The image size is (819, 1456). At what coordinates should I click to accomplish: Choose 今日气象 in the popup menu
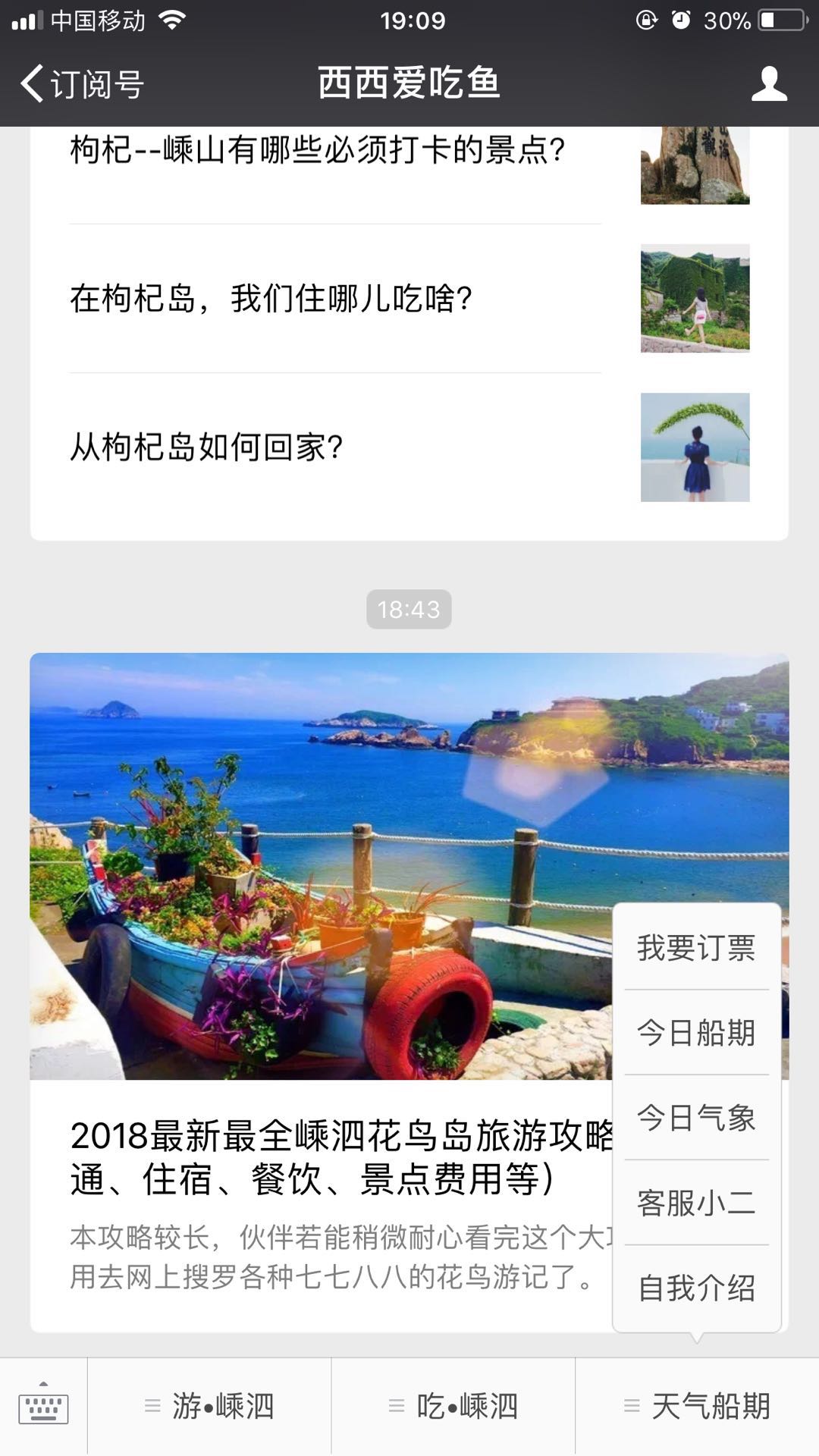(x=696, y=1118)
